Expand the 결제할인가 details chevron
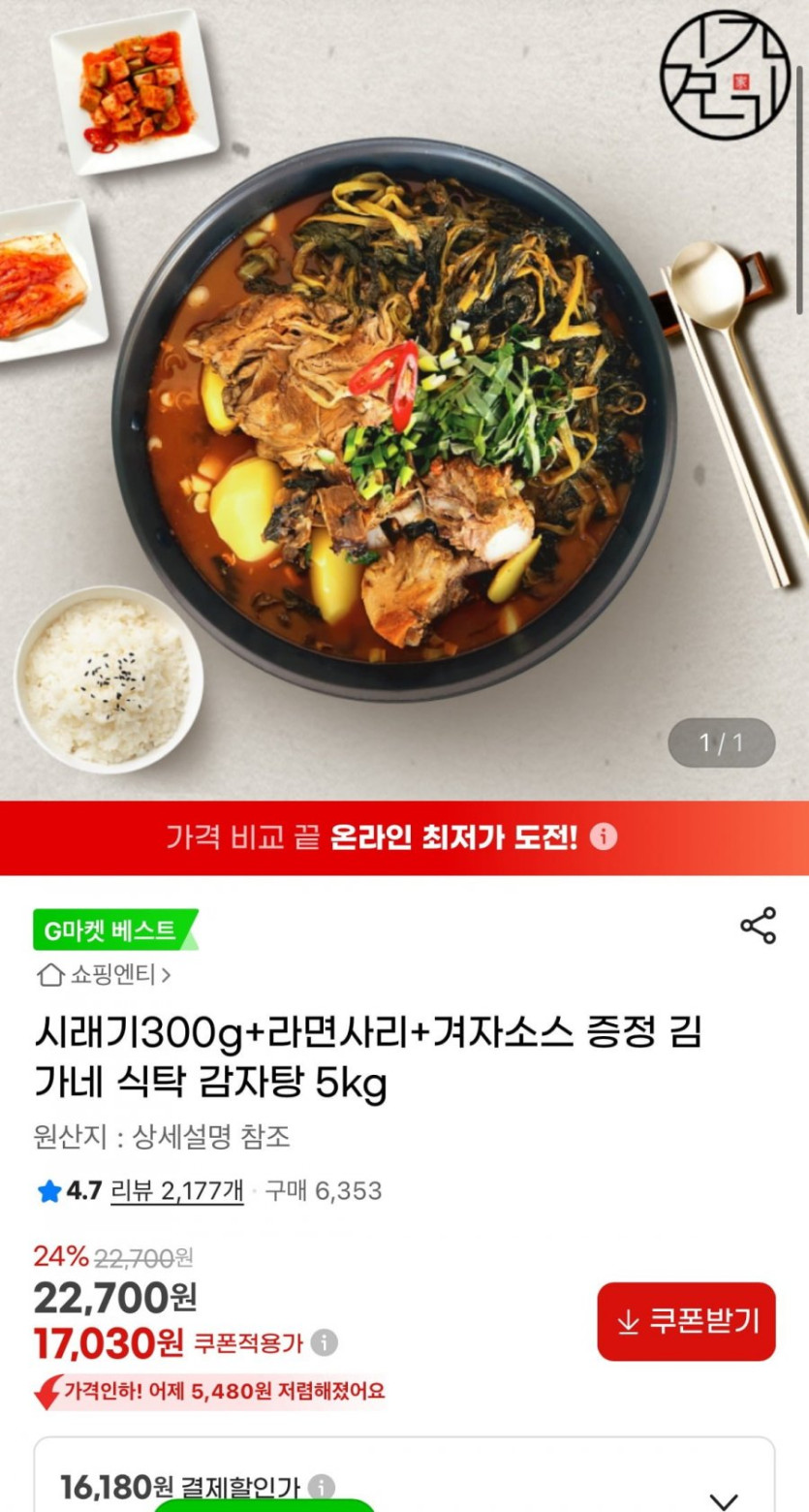 [724, 1499]
